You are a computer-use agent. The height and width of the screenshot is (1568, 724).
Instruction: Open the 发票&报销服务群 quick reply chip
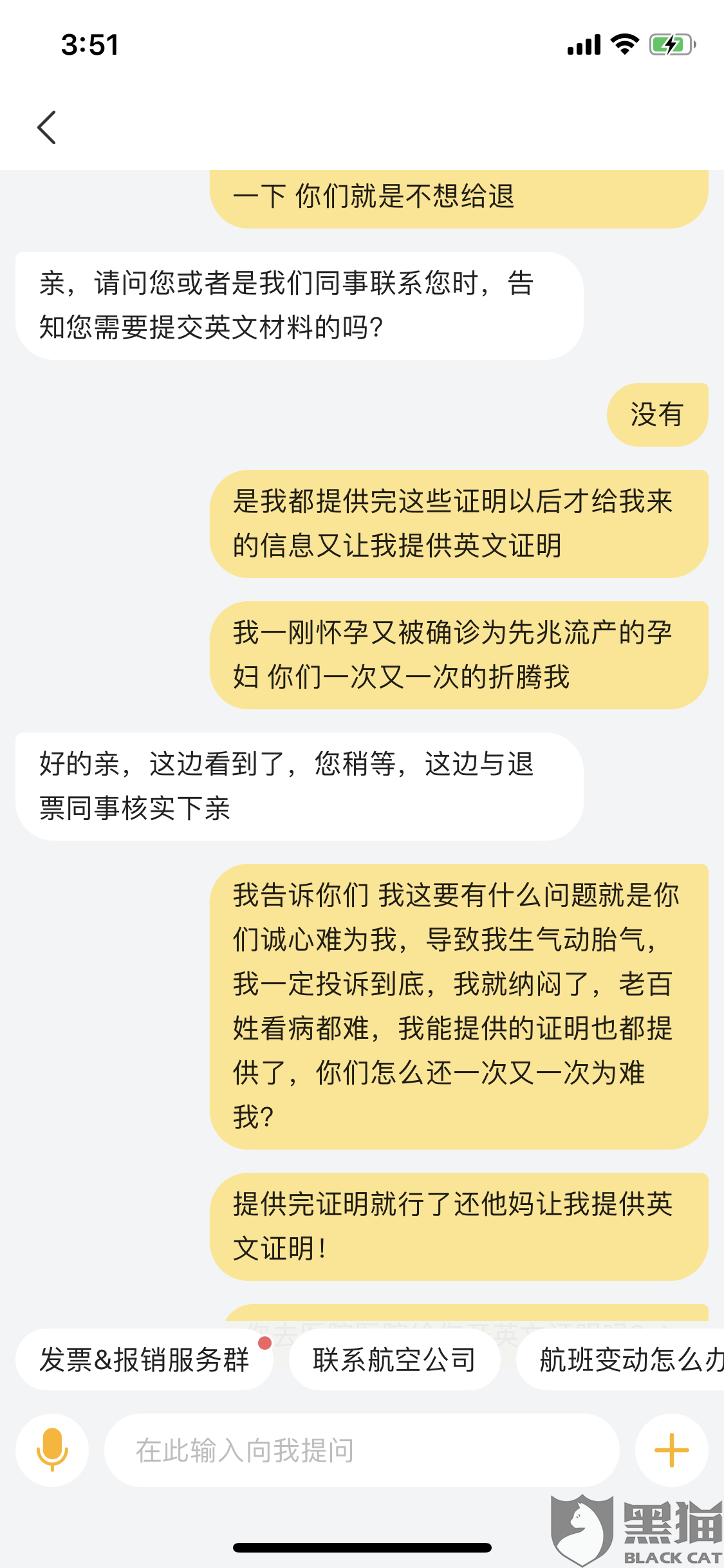pyautogui.click(x=144, y=1359)
